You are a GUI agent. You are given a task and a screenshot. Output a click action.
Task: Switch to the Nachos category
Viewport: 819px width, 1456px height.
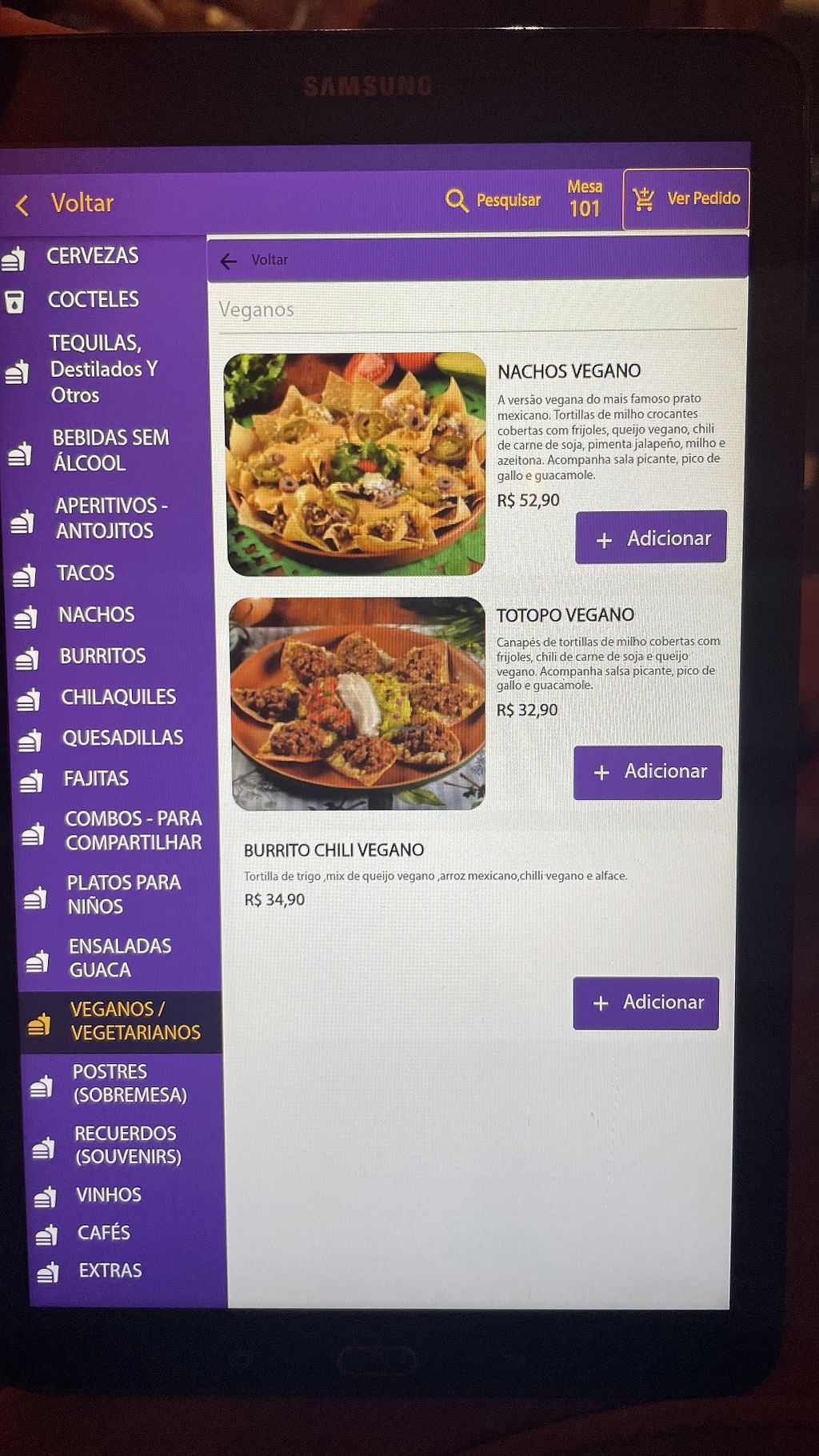tap(96, 615)
